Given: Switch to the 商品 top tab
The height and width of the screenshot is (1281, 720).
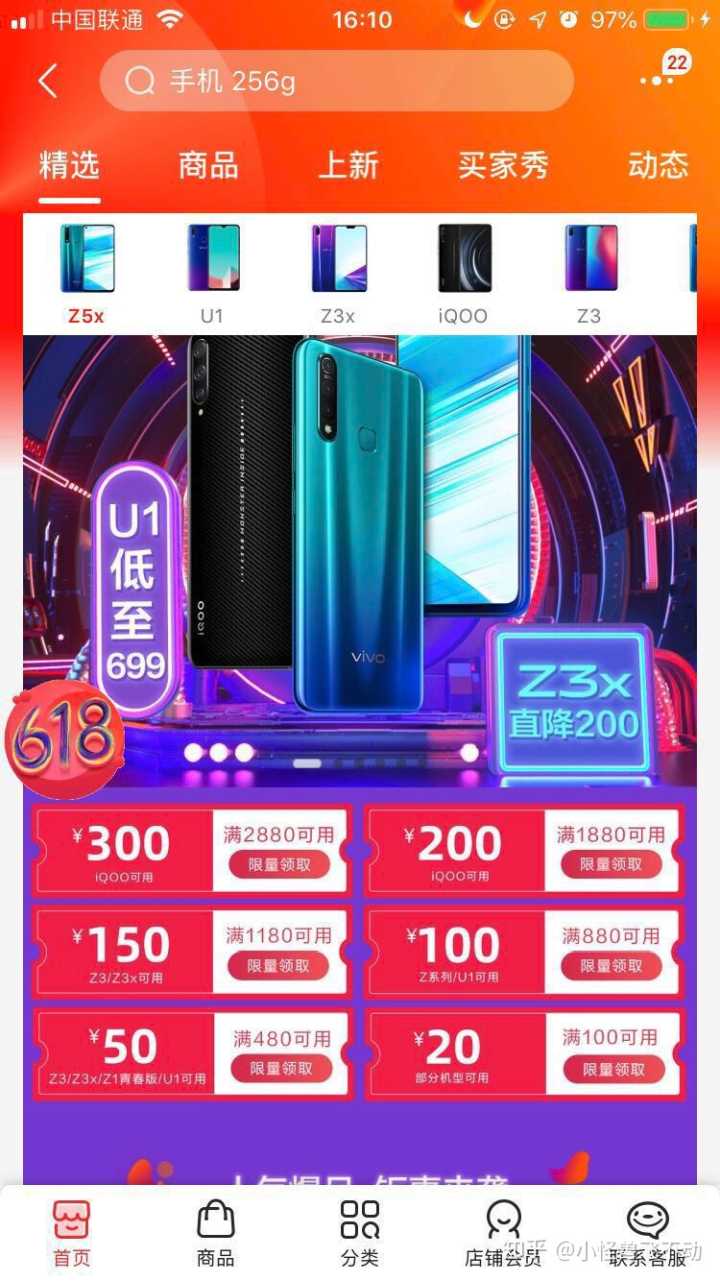Looking at the screenshot, I should tap(208, 165).
